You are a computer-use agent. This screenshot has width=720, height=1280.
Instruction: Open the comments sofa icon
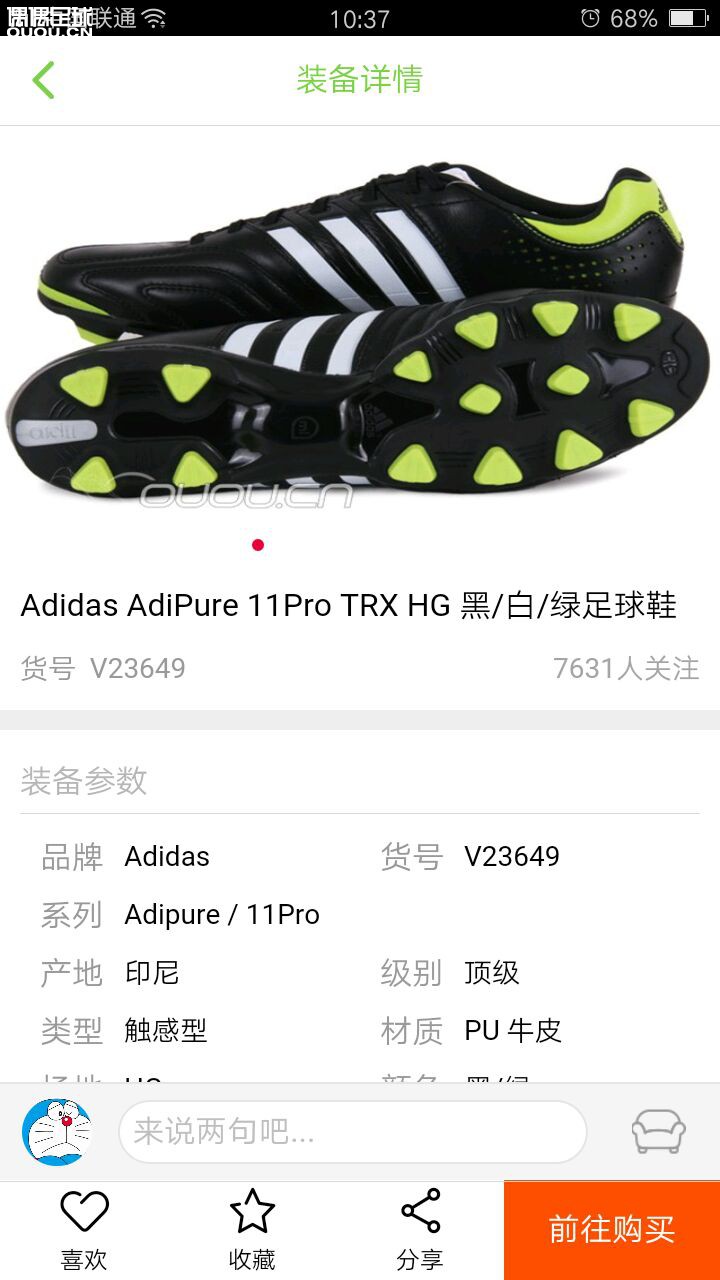pos(658,1132)
